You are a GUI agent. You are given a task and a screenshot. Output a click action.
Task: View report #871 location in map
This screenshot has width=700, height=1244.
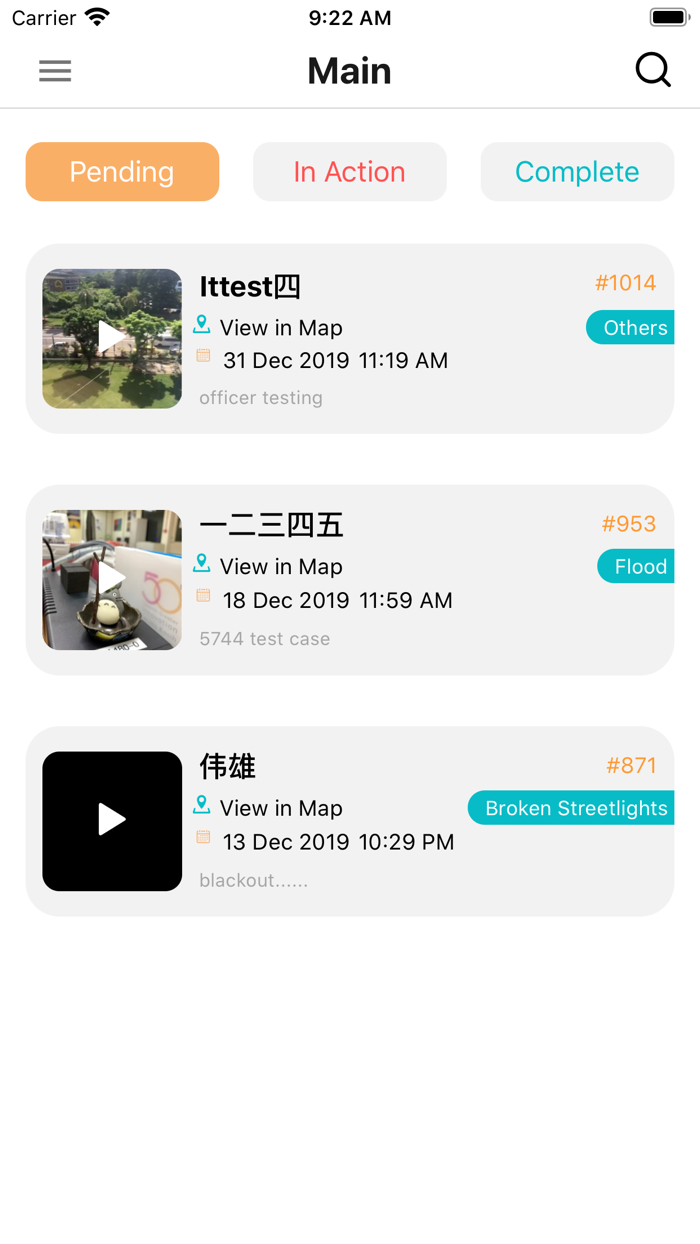click(x=280, y=808)
